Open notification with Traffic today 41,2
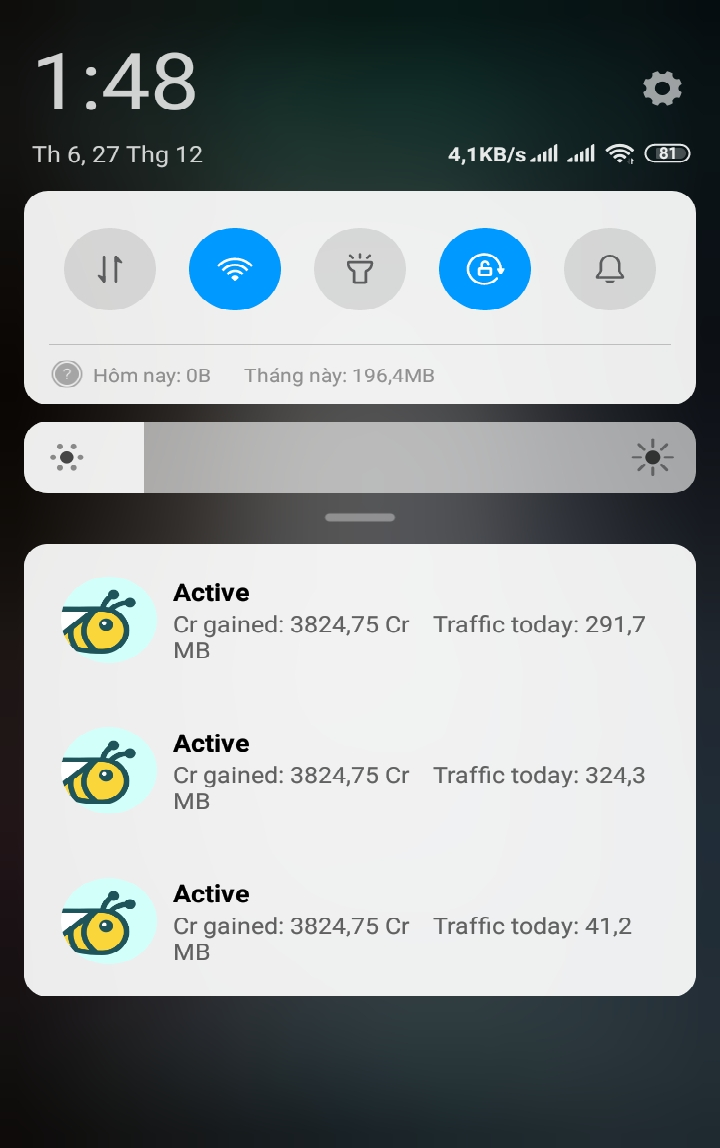The height and width of the screenshot is (1148, 720). (x=360, y=922)
